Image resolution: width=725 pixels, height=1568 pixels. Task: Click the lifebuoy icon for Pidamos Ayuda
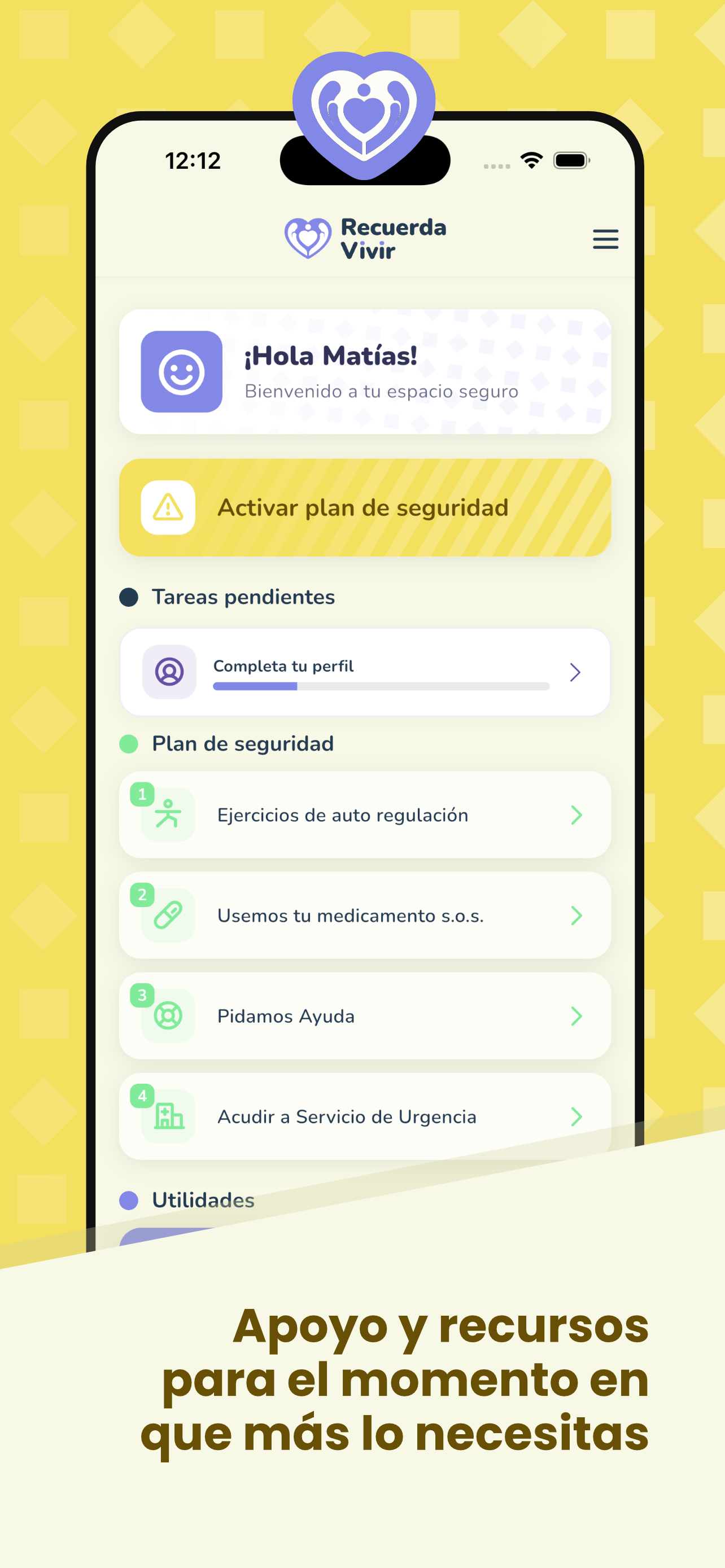click(x=169, y=1015)
